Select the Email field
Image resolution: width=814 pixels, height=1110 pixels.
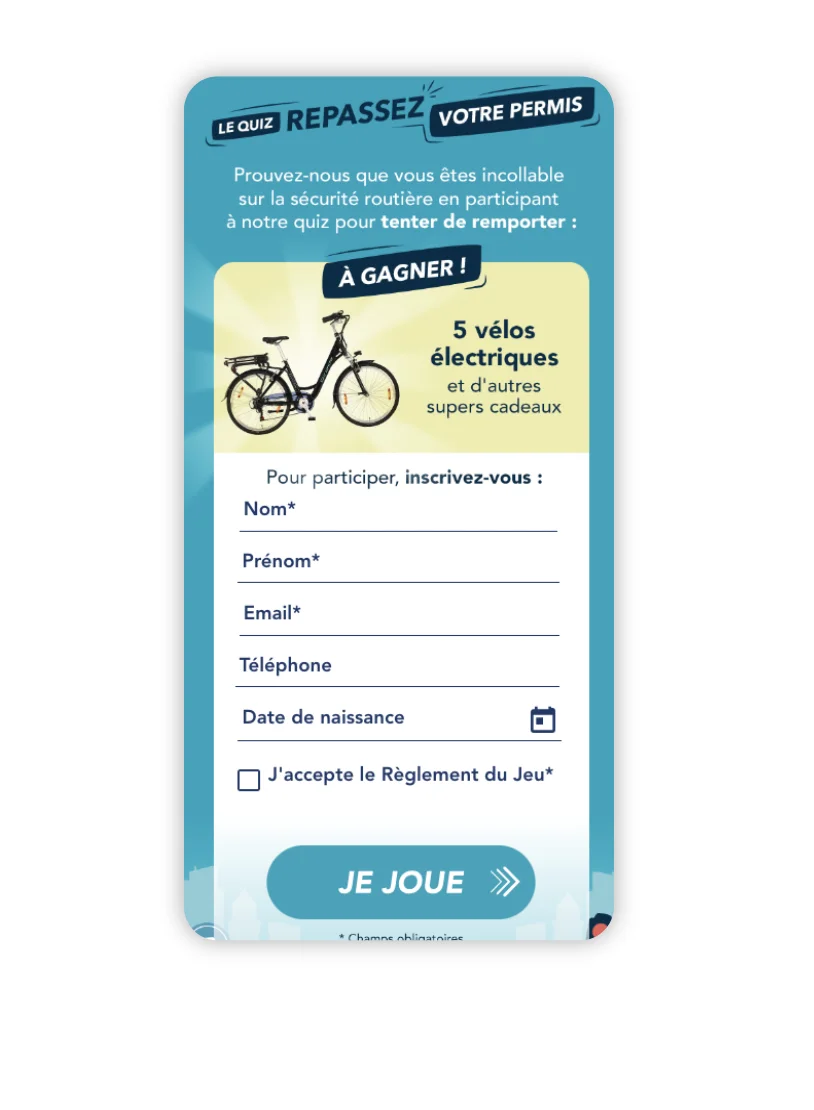(398, 614)
